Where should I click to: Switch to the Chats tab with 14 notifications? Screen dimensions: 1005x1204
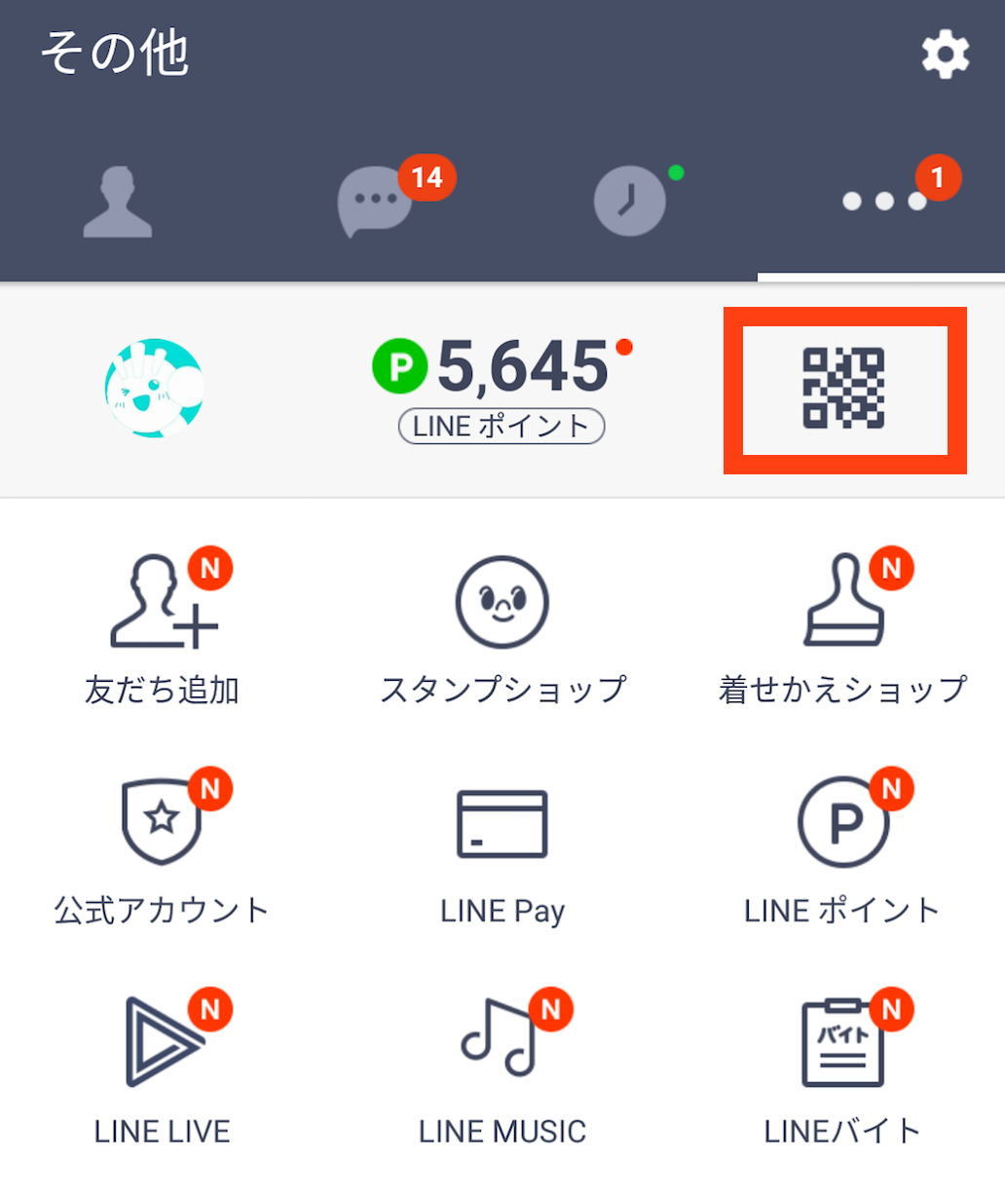(x=375, y=202)
